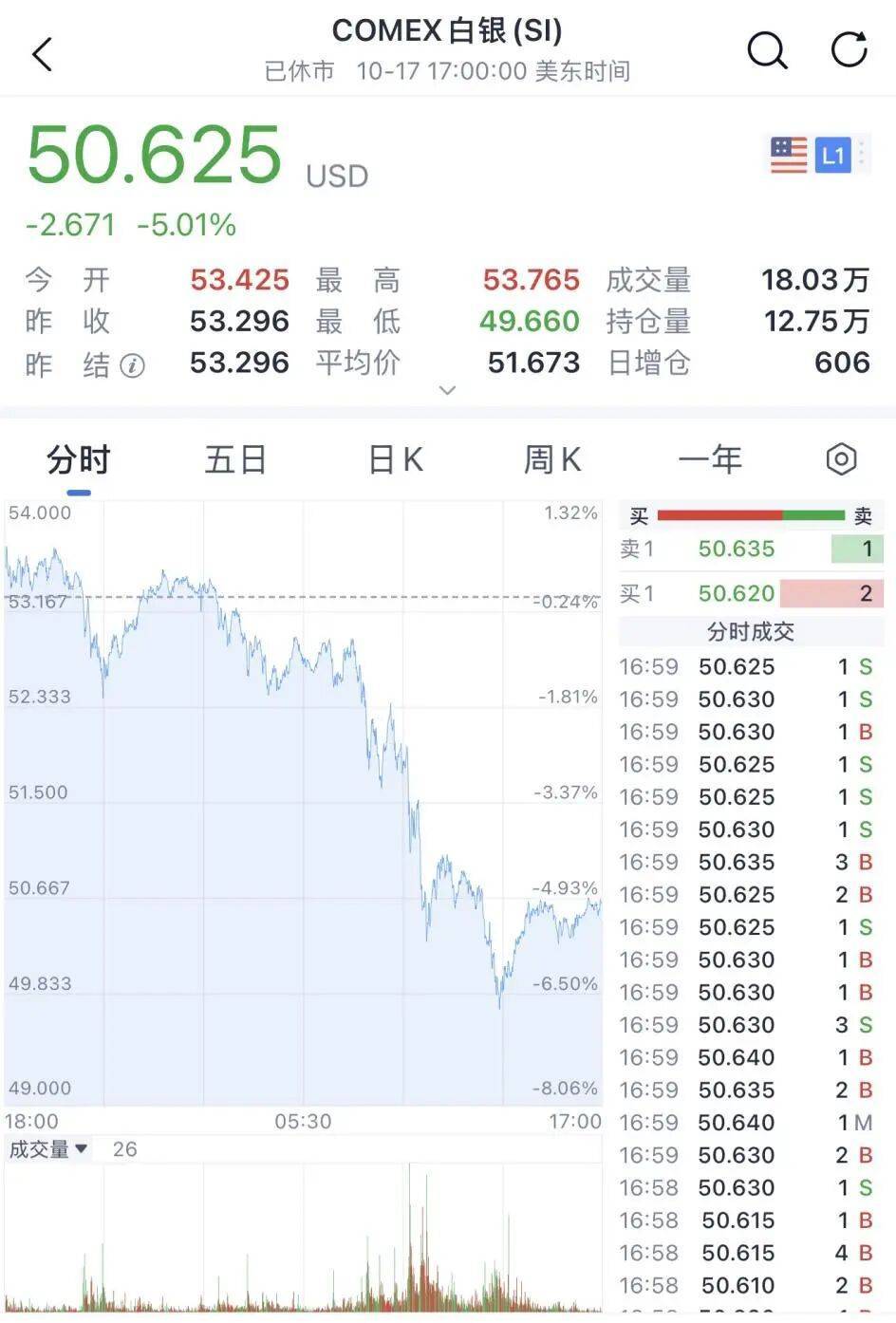Toggle the 分时 chart underline indicator

pos(80,493)
